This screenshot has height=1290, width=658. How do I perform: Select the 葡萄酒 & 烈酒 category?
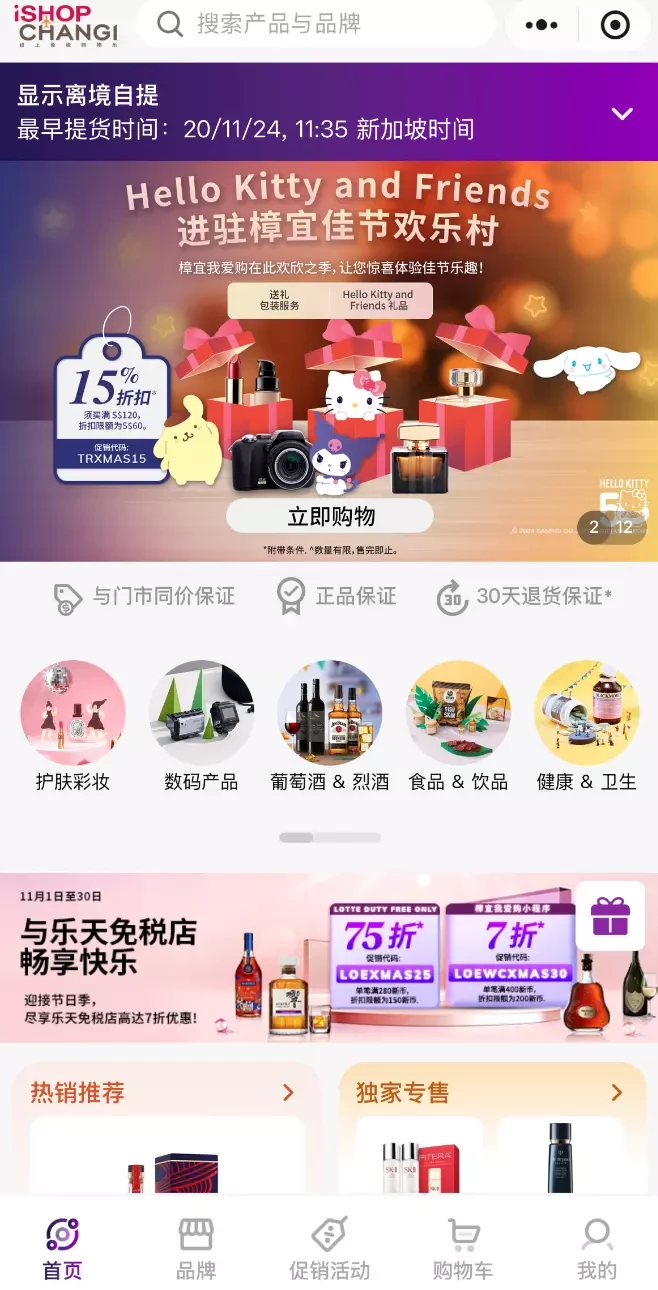click(x=329, y=727)
